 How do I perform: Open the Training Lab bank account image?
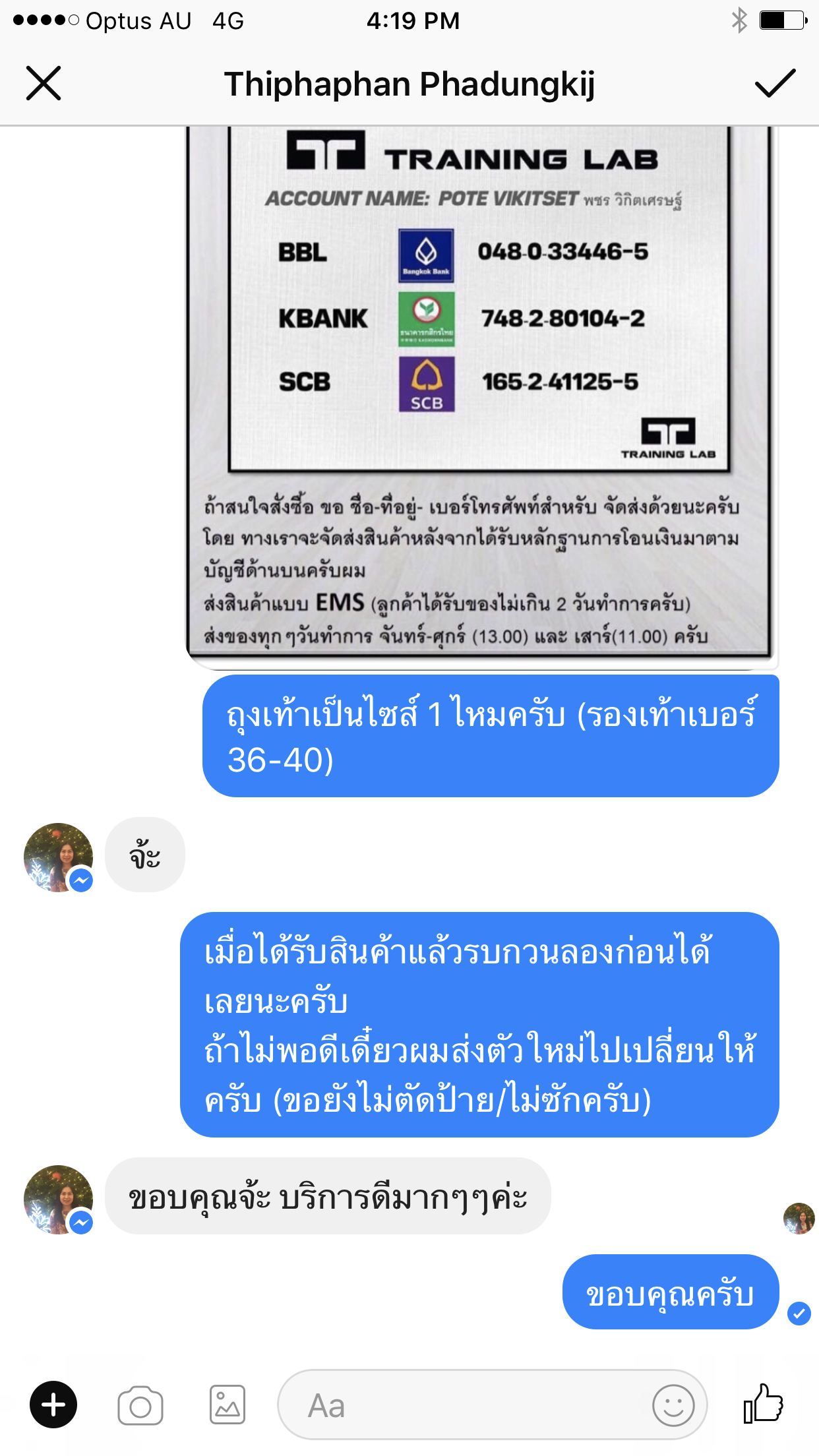[x=481, y=397]
